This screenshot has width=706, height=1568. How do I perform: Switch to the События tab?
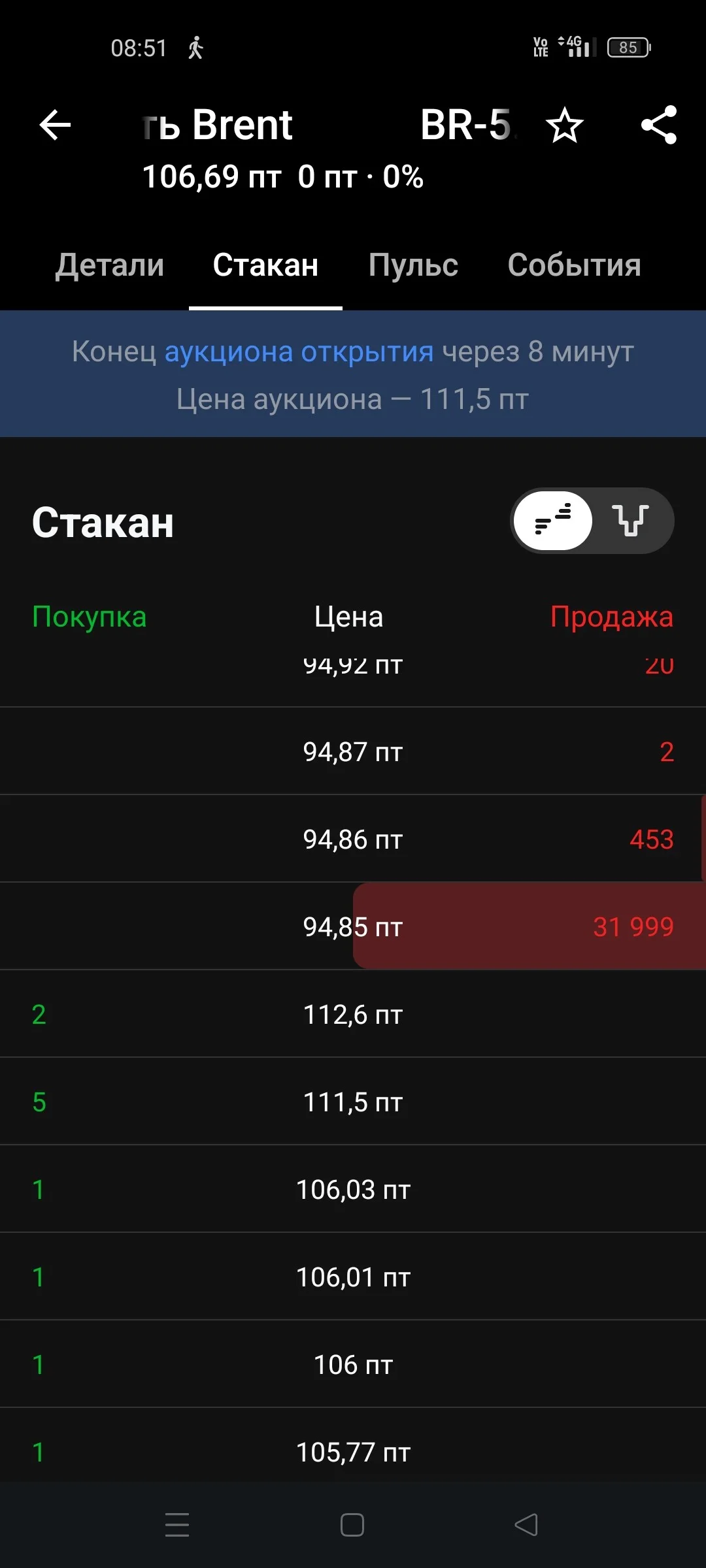tap(574, 265)
